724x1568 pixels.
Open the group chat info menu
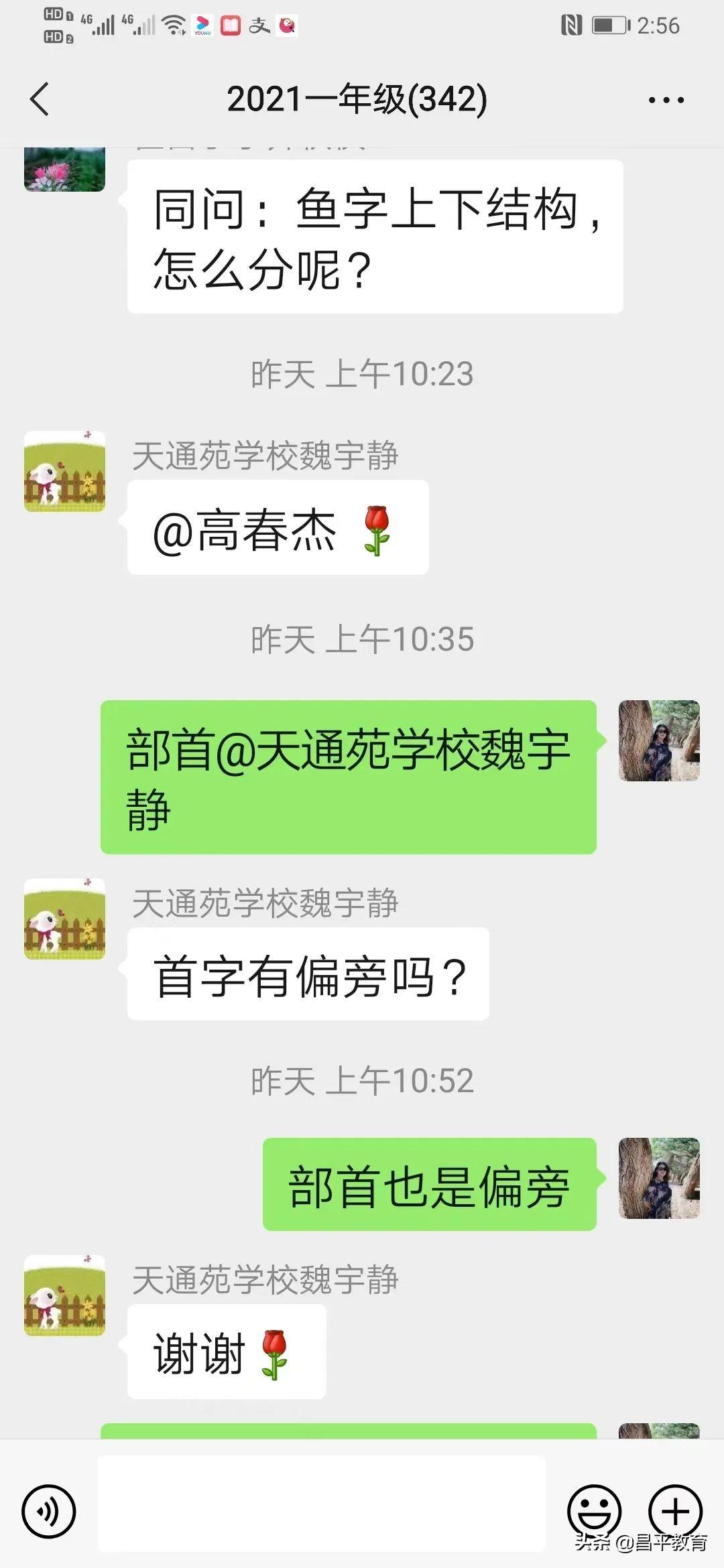click(666, 101)
